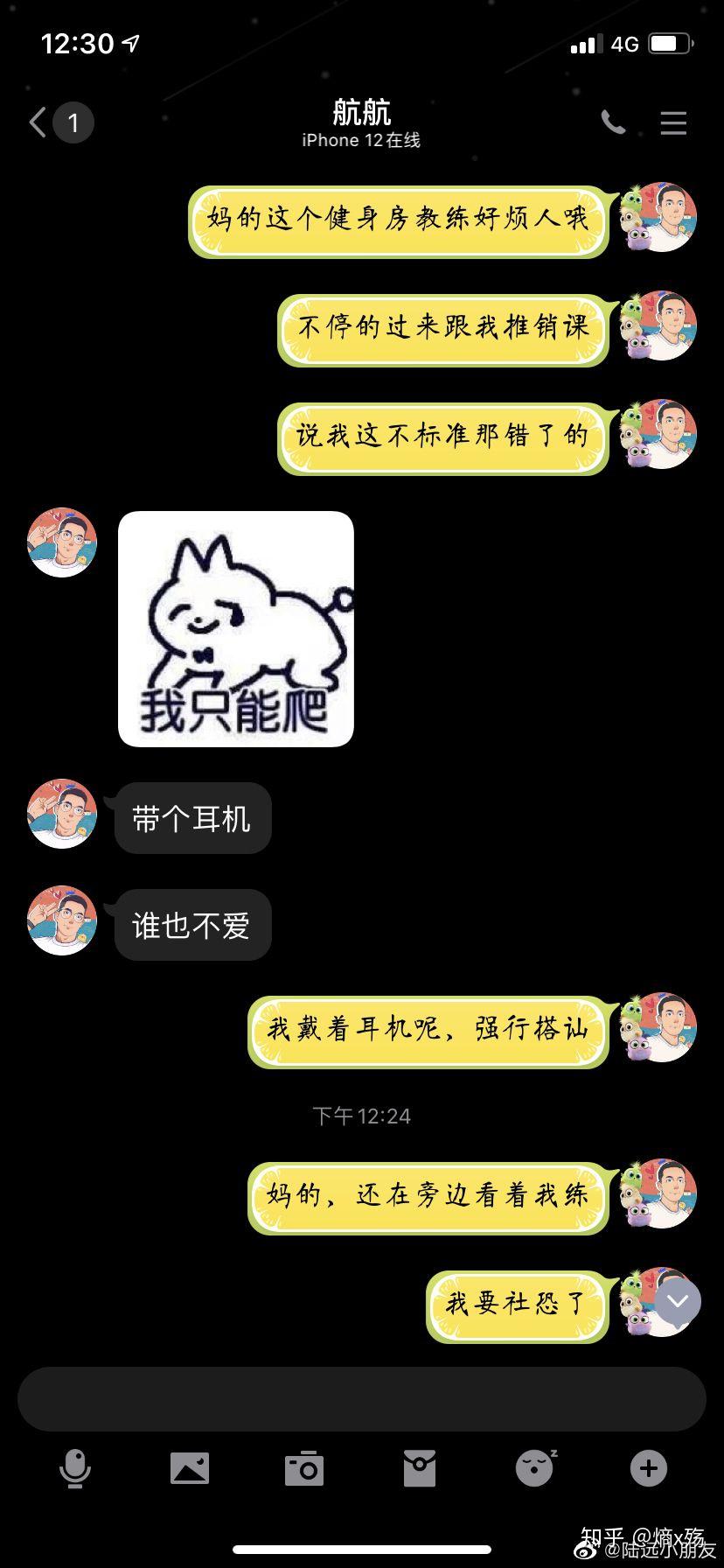
Task: Record a voice message
Action: point(75,1468)
